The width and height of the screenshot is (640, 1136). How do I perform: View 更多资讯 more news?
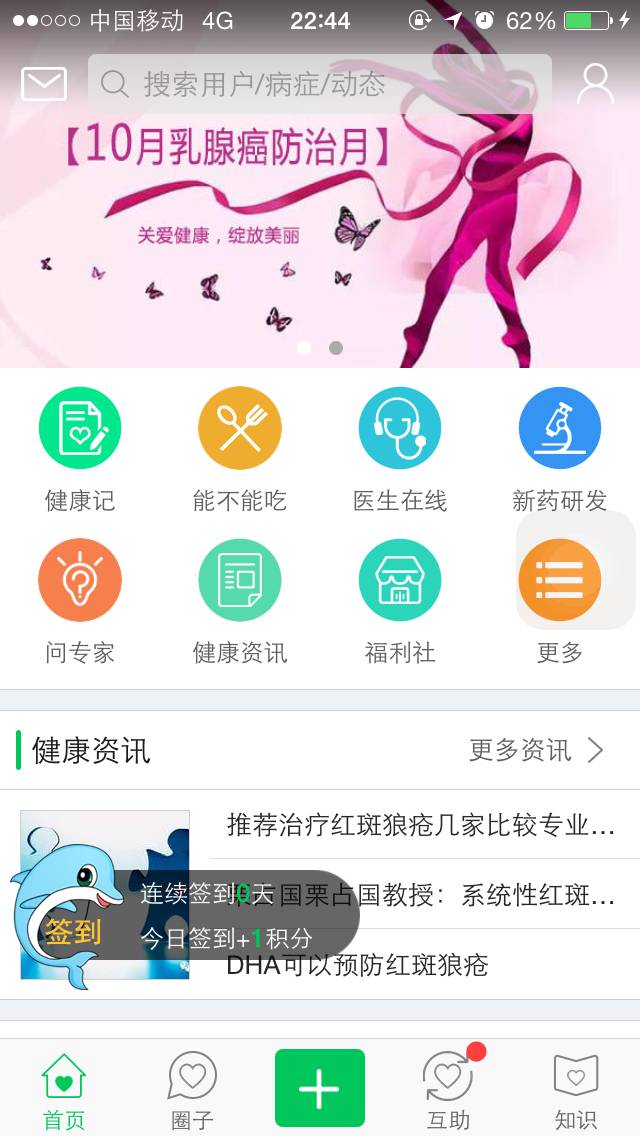click(x=537, y=750)
